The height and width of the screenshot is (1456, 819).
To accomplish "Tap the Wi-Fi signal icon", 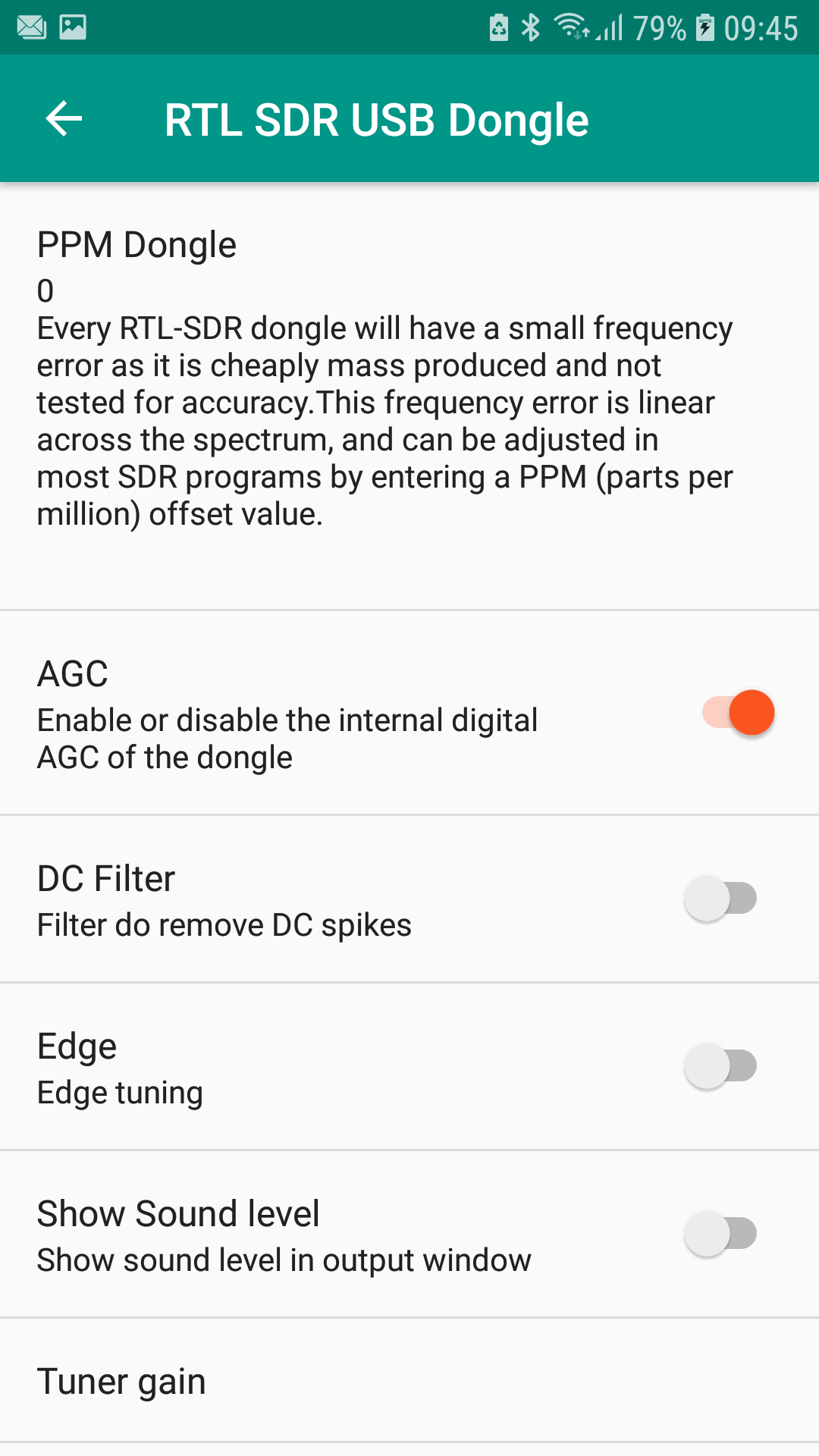I will point(571,27).
